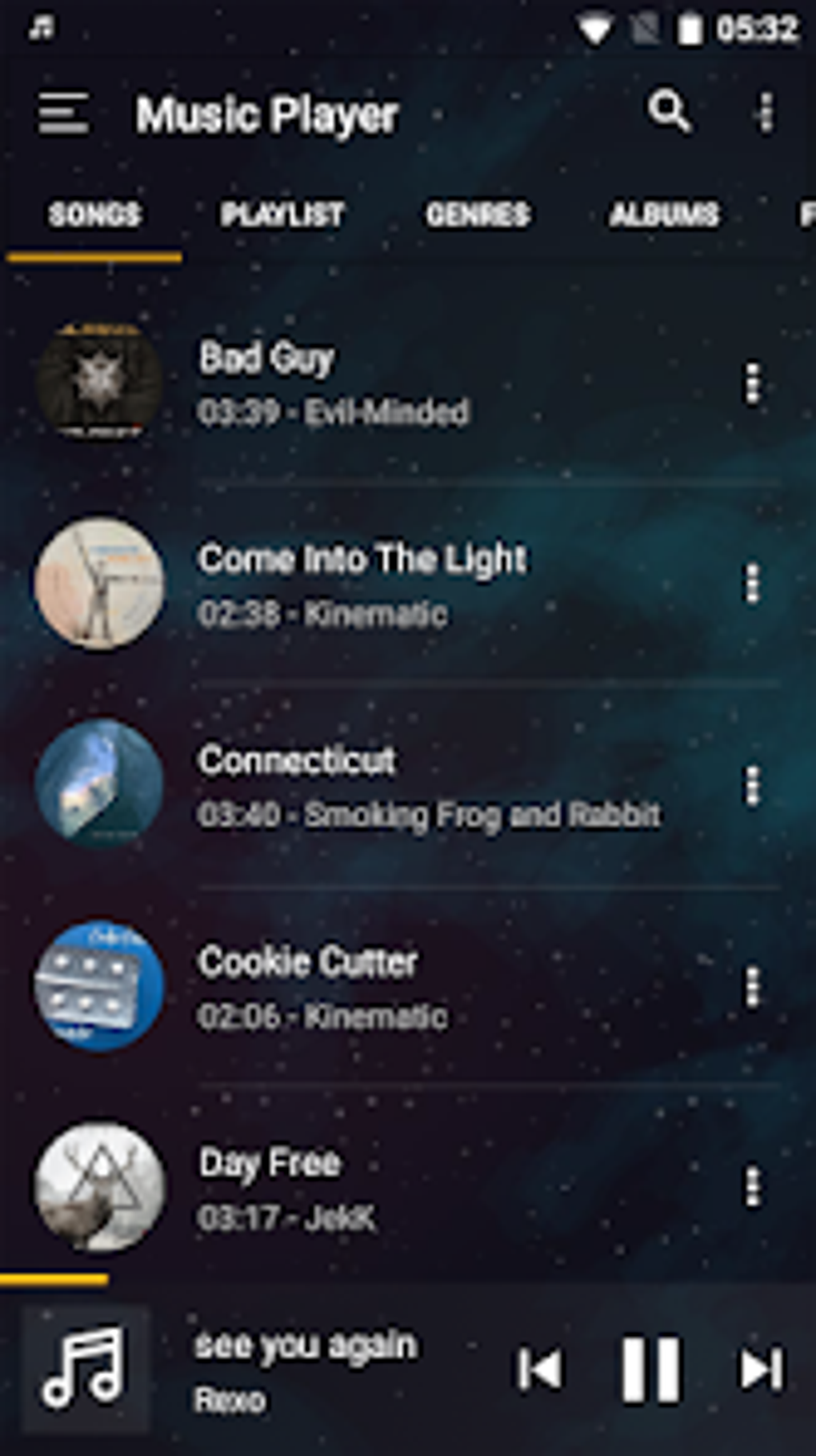Image resolution: width=816 pixels, height=1456 pixels.
Task: Skip to the next track
Action: coord(761,1369)
